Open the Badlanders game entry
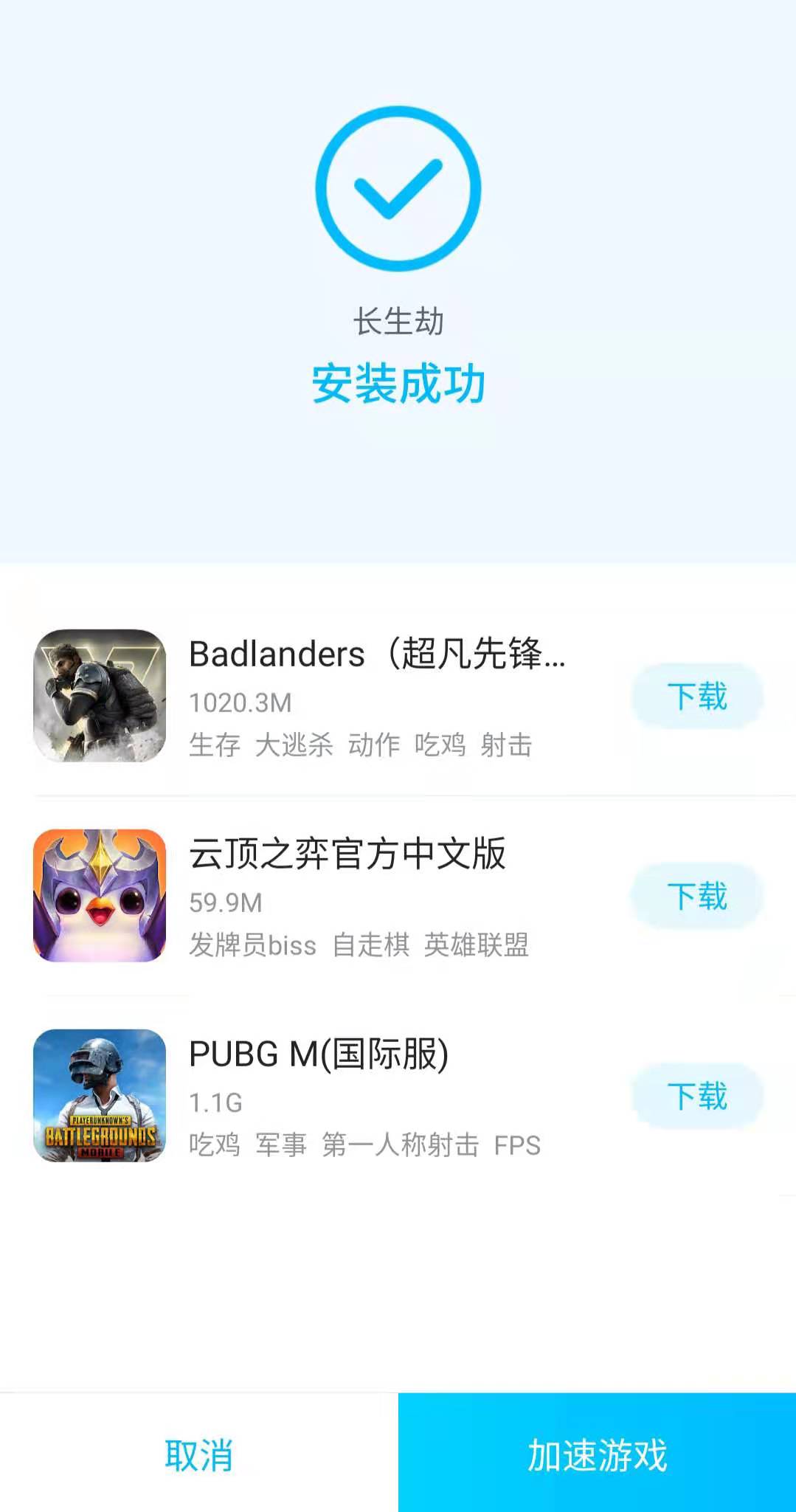This screenshot has width=796, height=1512. tap(376, 655)
